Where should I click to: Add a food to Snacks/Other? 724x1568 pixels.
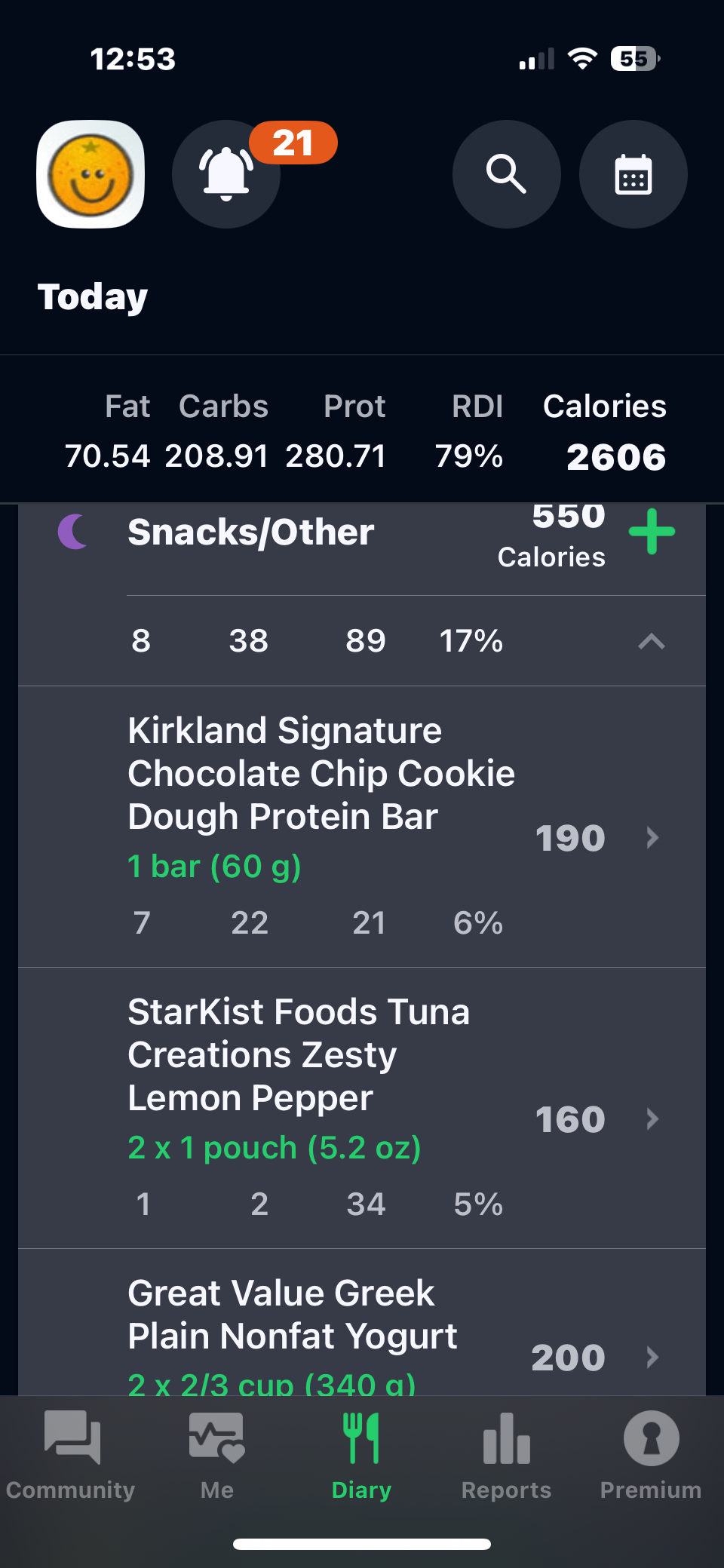pyautogui.click(x=652, y=532)
